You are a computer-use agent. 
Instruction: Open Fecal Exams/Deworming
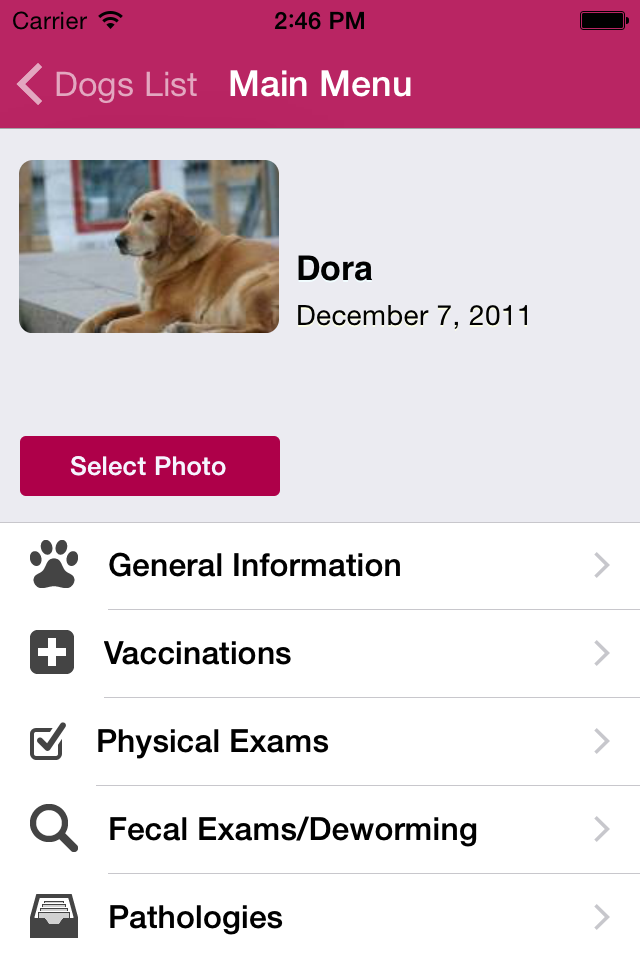[320, 830]
